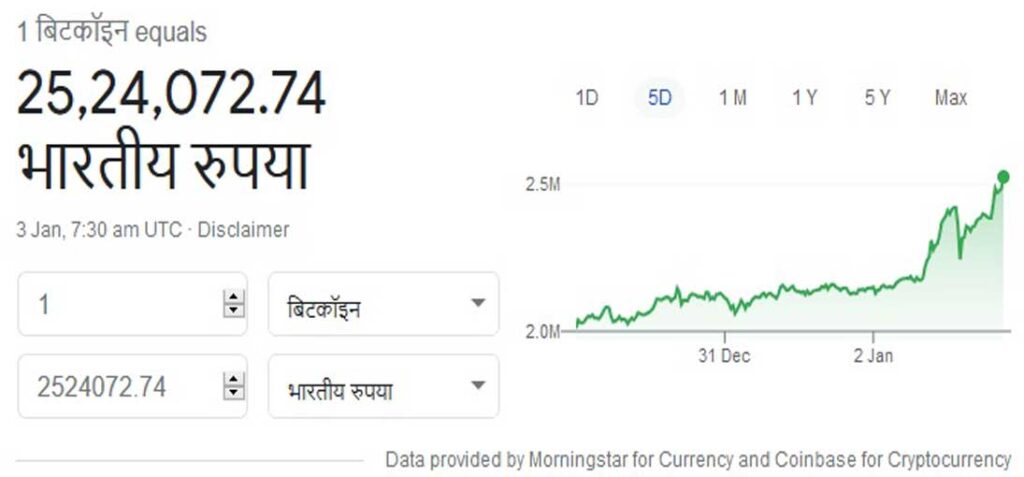1024x477 pixels.
Task: Edit the rupee amount 2524072.74 field
Action: pos(120,386)
